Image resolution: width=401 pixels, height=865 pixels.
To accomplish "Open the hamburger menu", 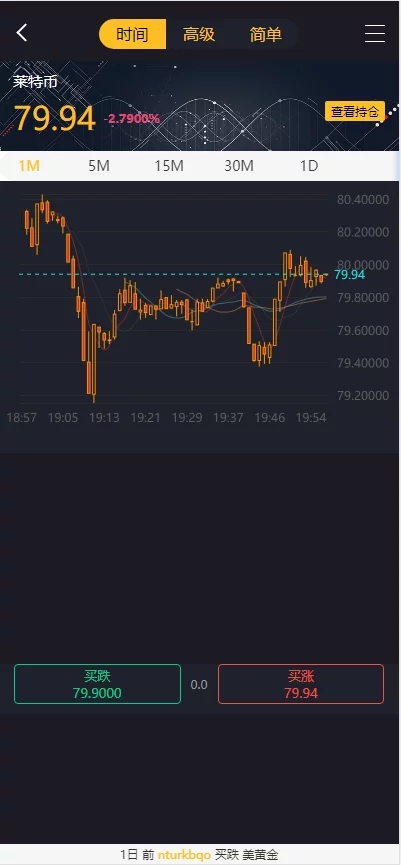I will [x=375, y=33].
